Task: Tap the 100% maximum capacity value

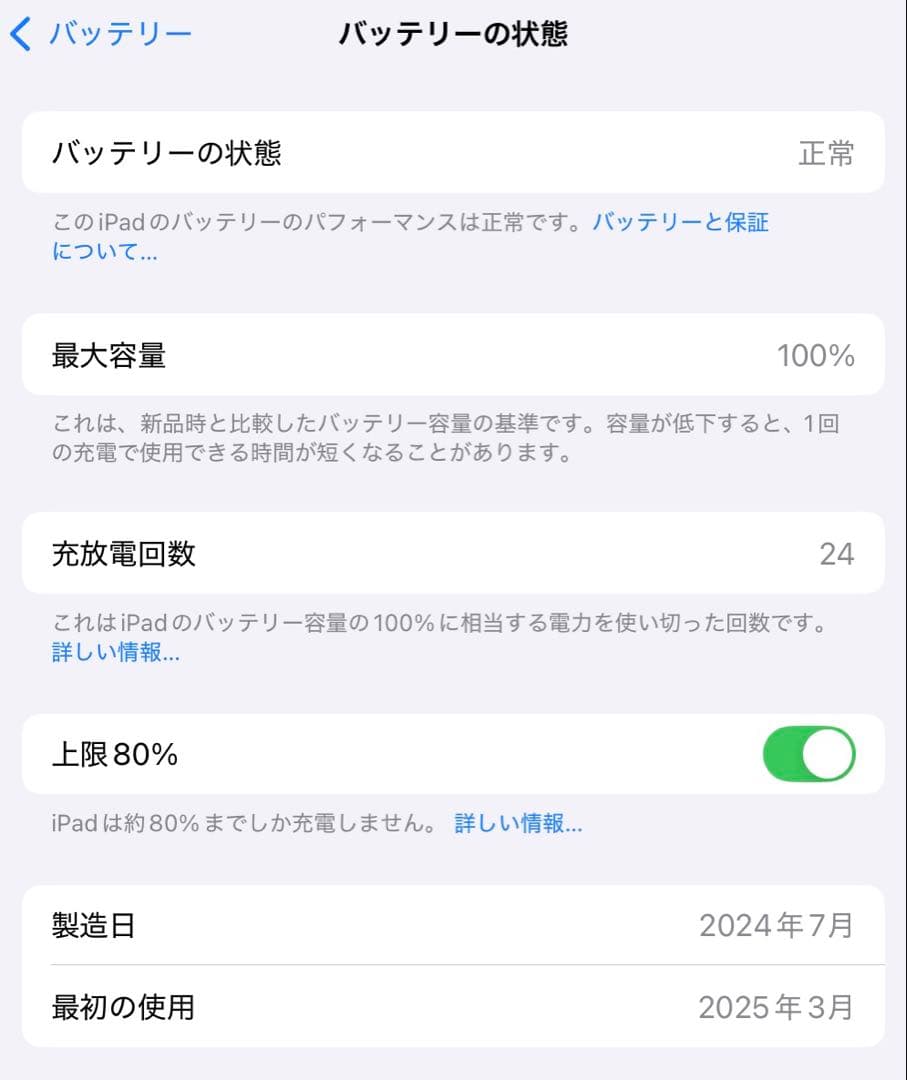Action: click(818, 355)
